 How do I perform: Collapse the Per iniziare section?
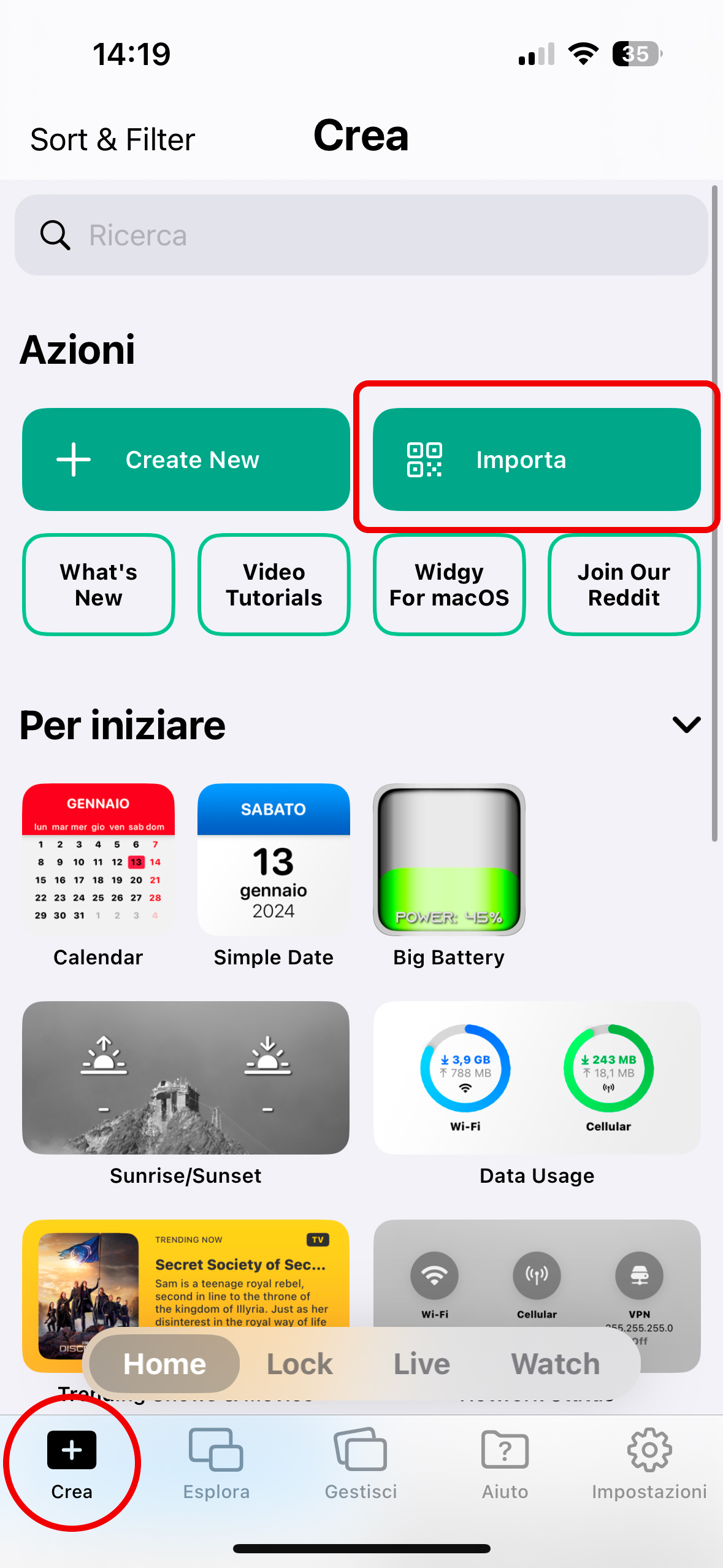click(x=686, y=724)
